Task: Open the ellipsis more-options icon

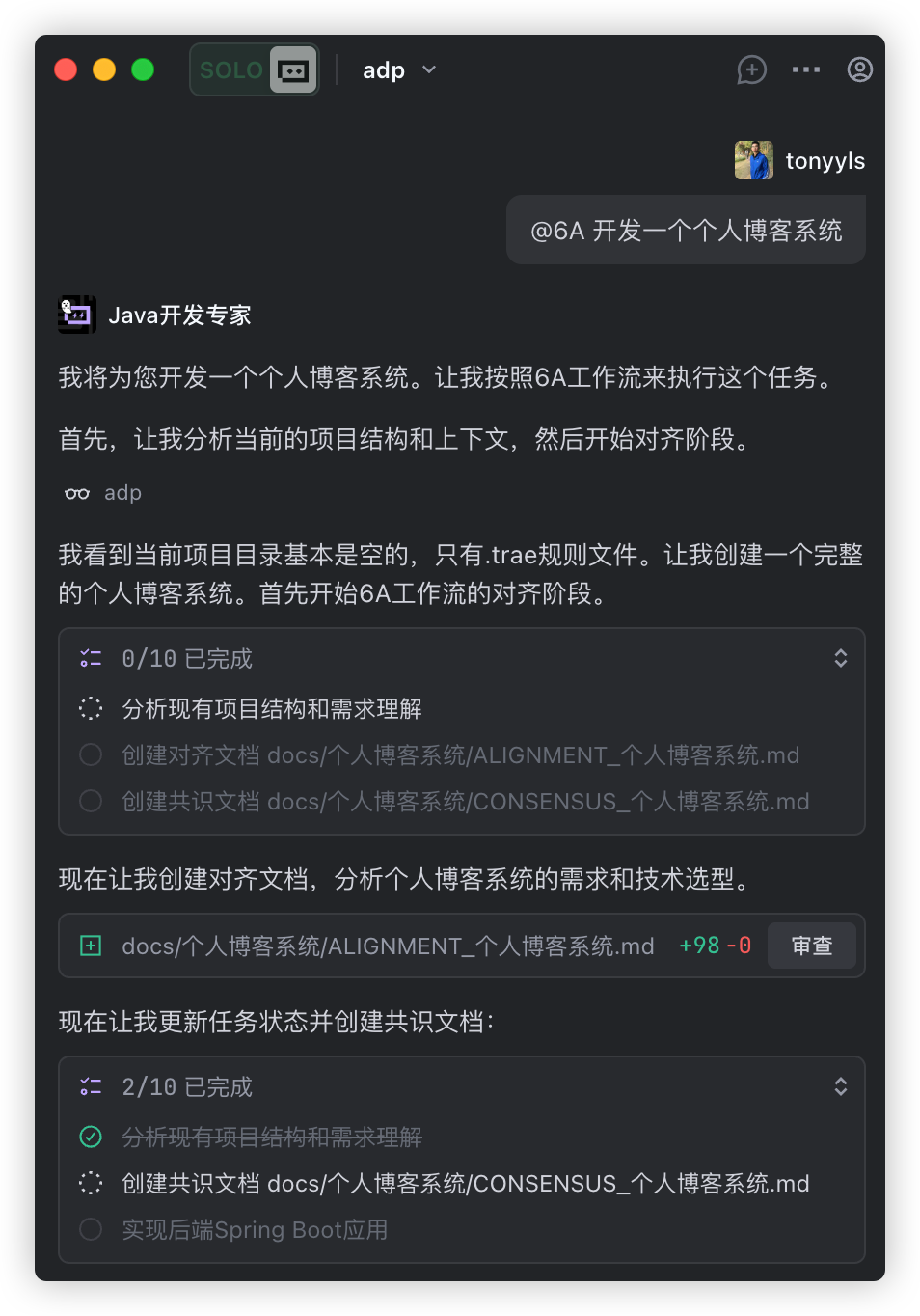Action: (x=805, y=69)
